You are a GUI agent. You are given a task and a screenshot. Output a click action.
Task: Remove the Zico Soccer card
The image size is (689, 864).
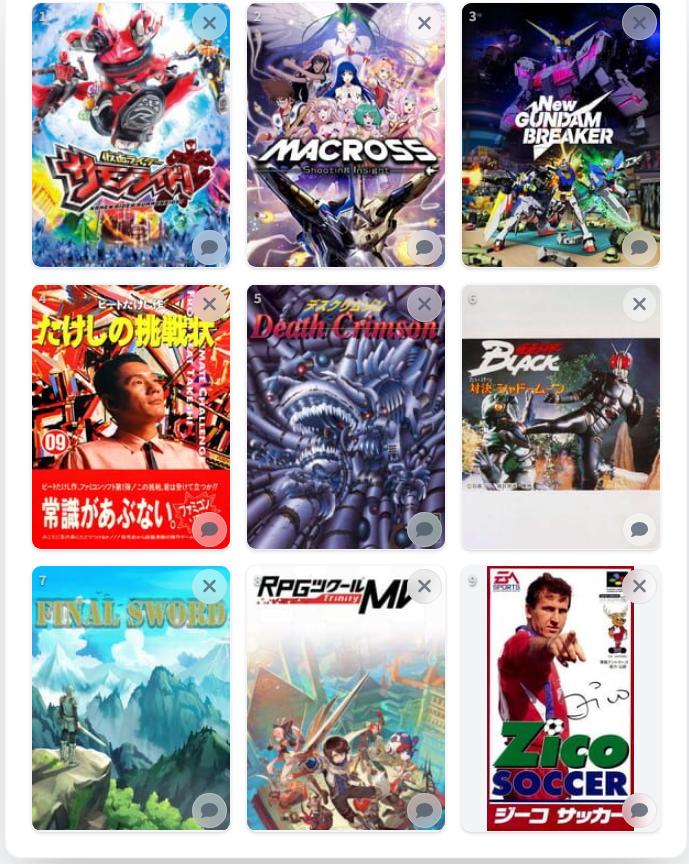click(639, 586)
